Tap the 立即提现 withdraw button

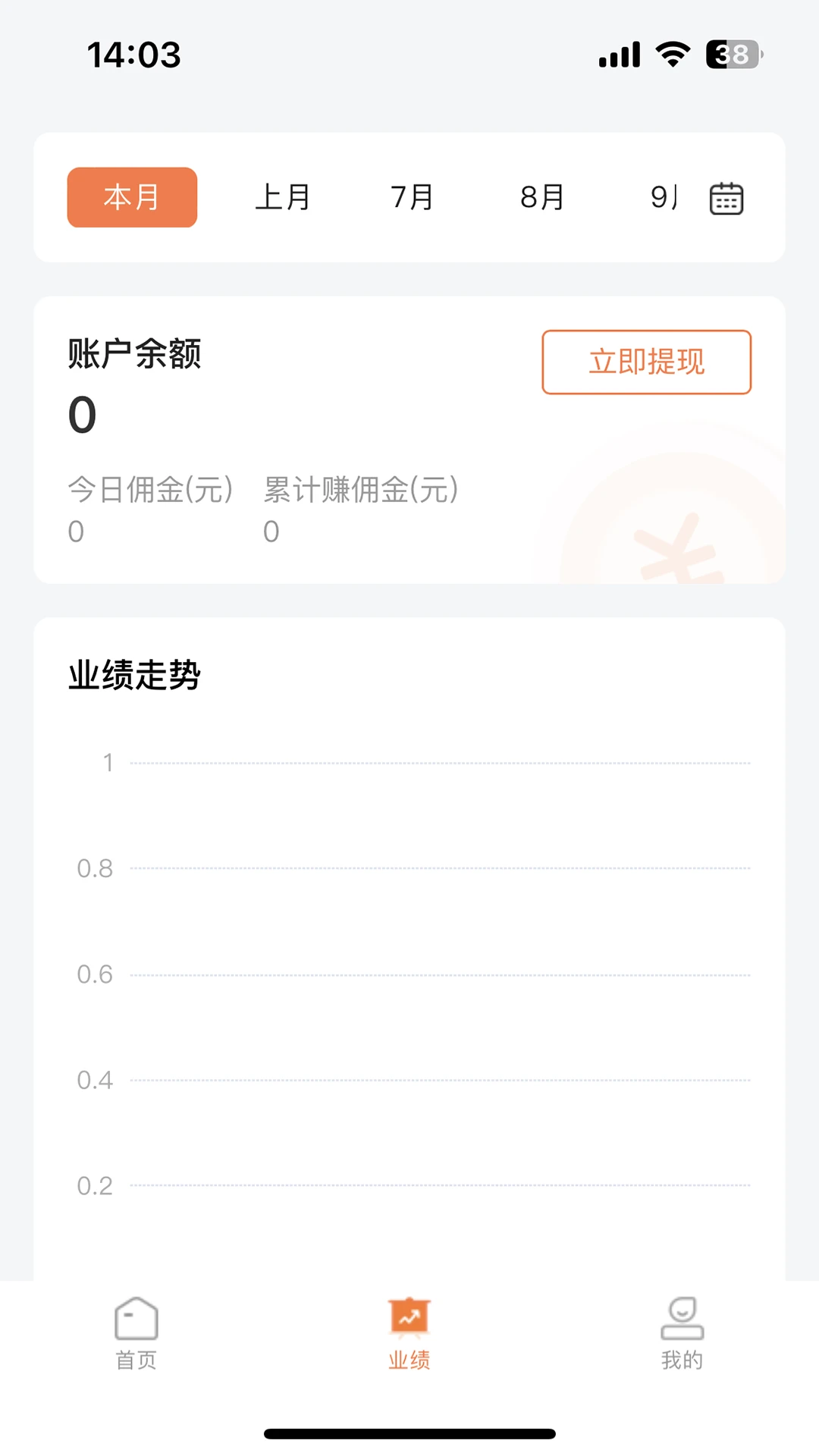[646, 362]
